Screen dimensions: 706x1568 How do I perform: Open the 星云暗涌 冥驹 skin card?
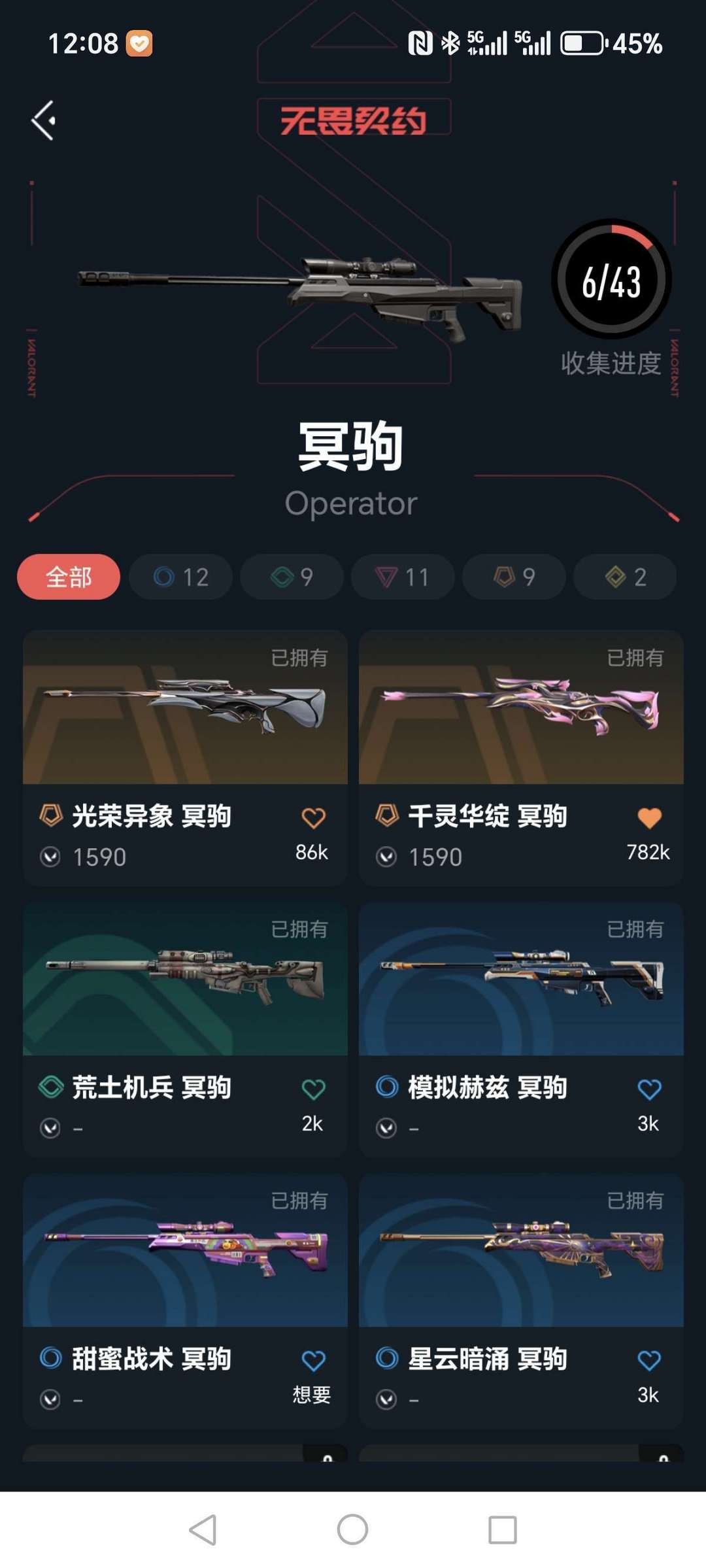pos(521,1301)
